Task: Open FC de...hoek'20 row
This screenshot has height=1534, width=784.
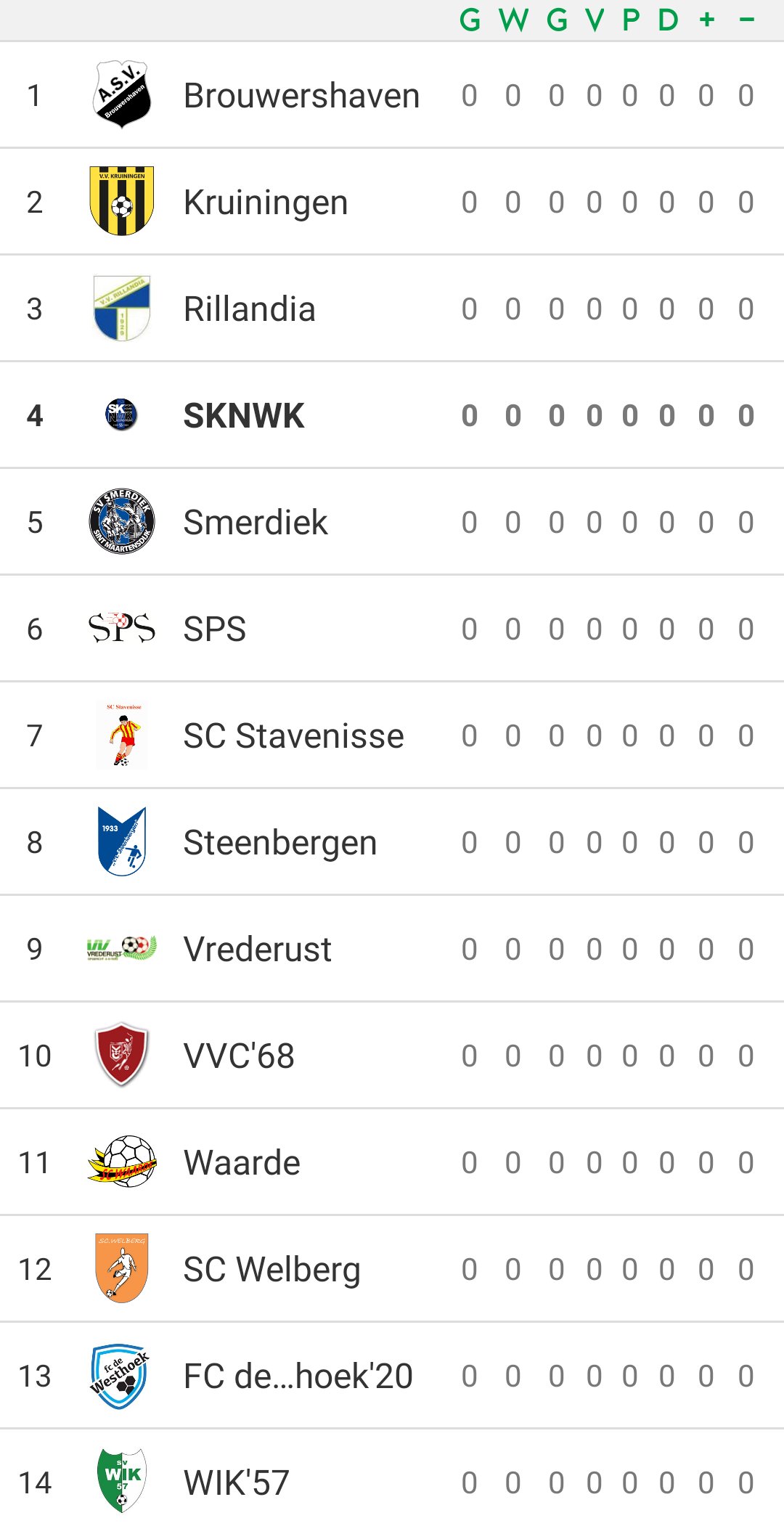Action: (x=392, y=1376)
